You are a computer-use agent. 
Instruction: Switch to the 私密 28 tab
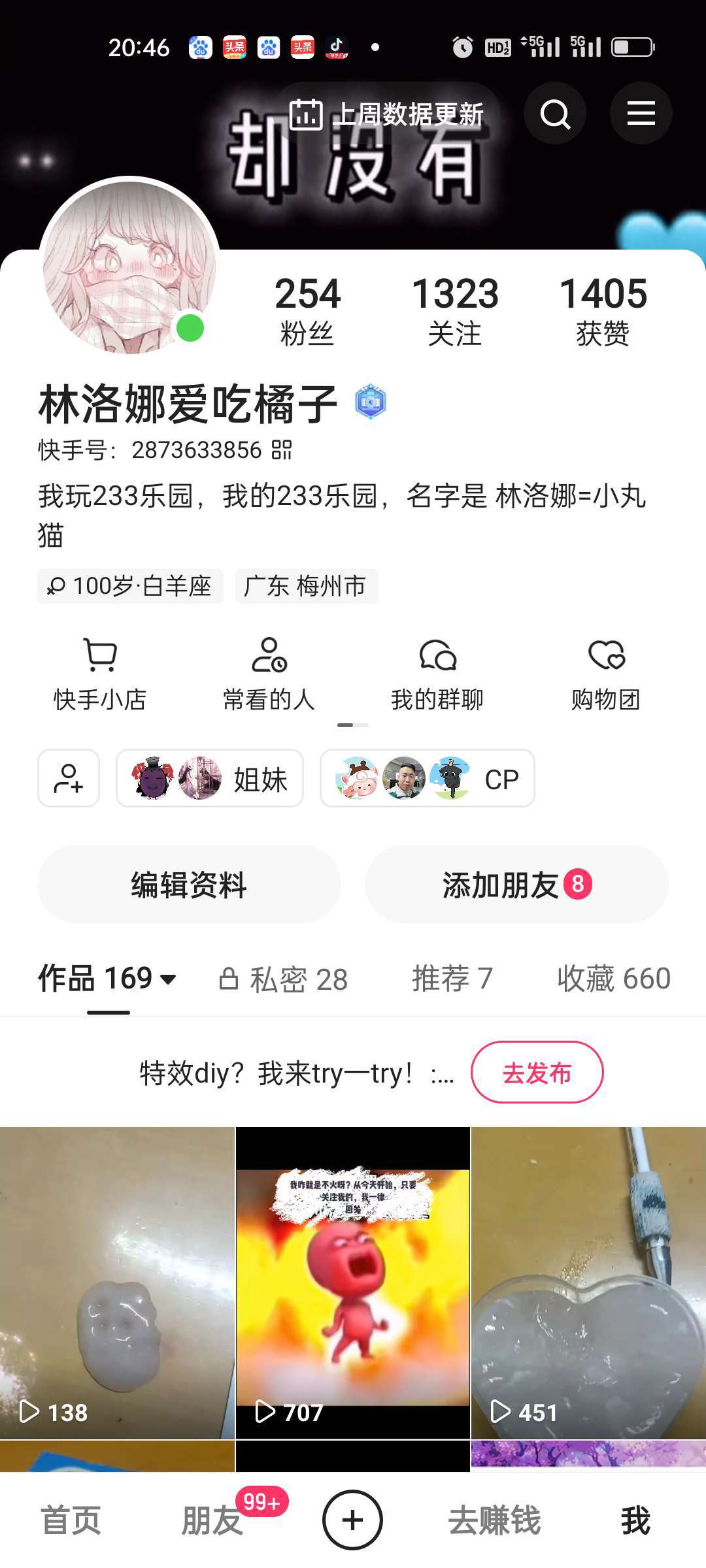pos(284,979)
